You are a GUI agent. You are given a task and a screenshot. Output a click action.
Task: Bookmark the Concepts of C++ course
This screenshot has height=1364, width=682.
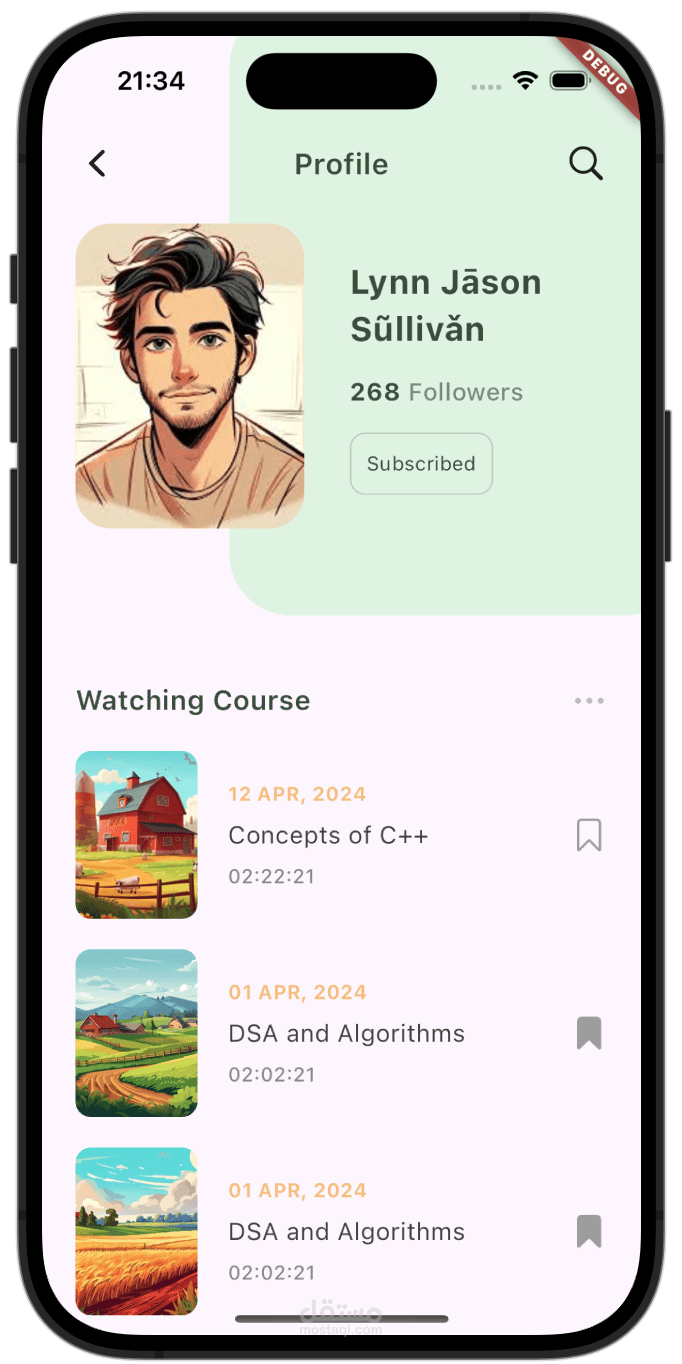pos(589,835)
